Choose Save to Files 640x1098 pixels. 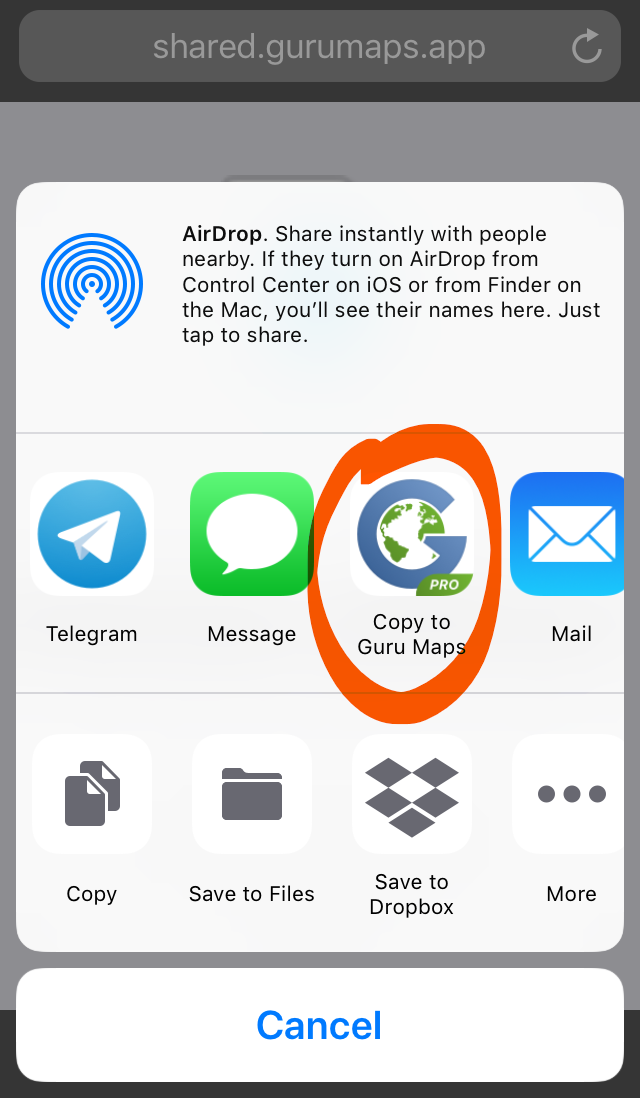coord(252,794)
